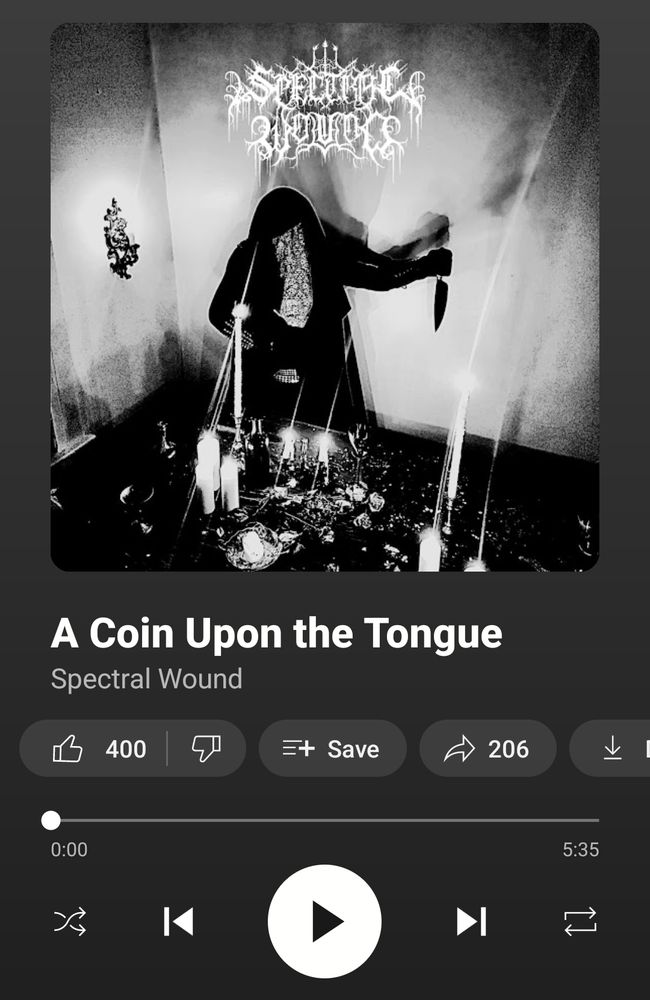Viewport: 650px width, 1000px height.
Task: Tap the playback progress bar
Action: [325, 821]
